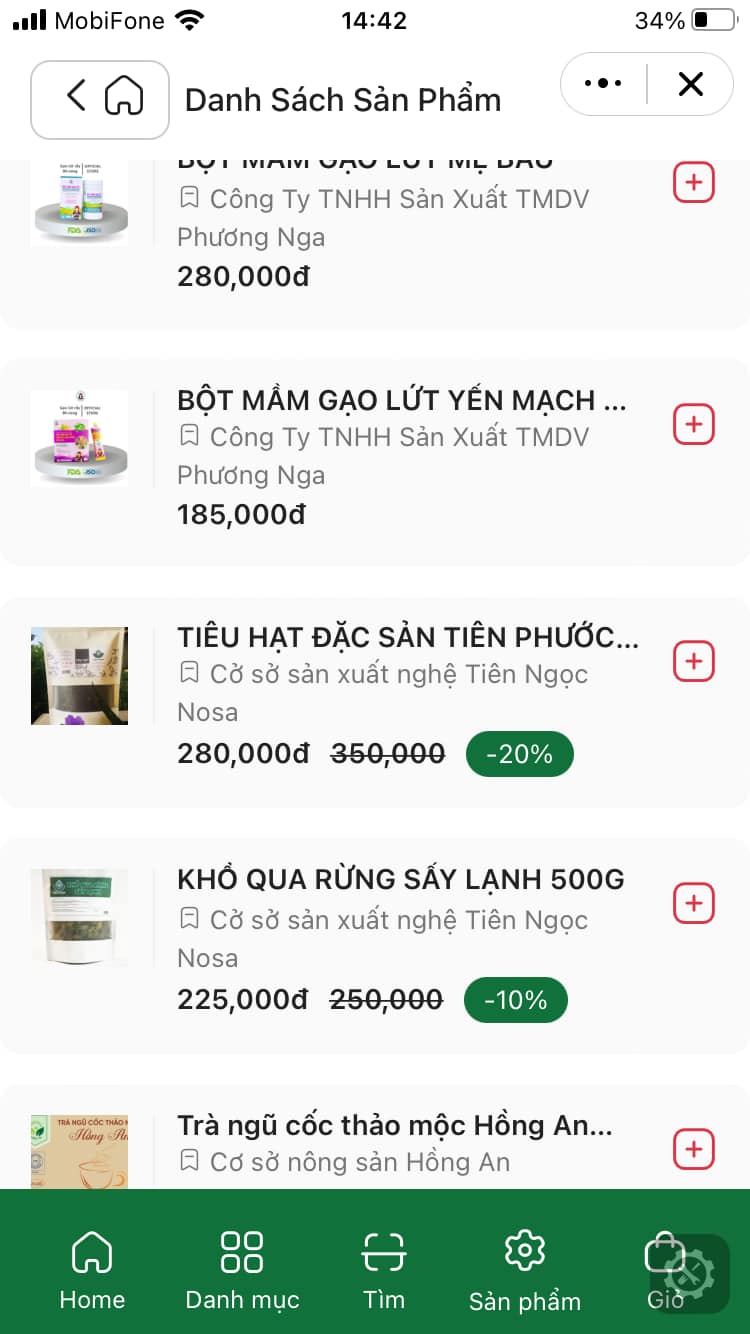Open the BỘT MẦM GẠO LỨT YẾN MẠCH product
750x1334 pixels.
point(400,401)
